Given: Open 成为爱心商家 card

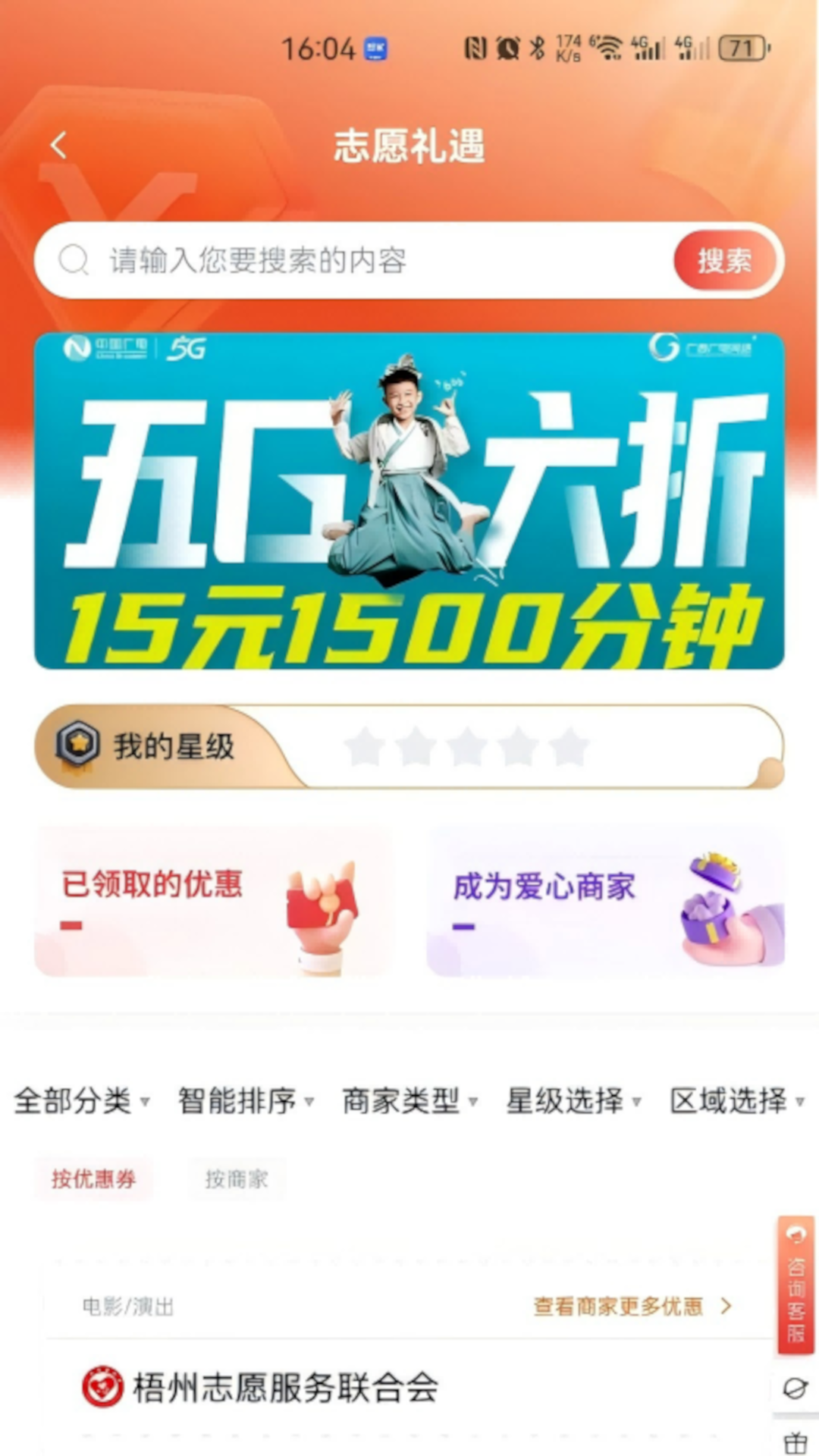Looking at the screenshot, I should click(x=605, y=900).
